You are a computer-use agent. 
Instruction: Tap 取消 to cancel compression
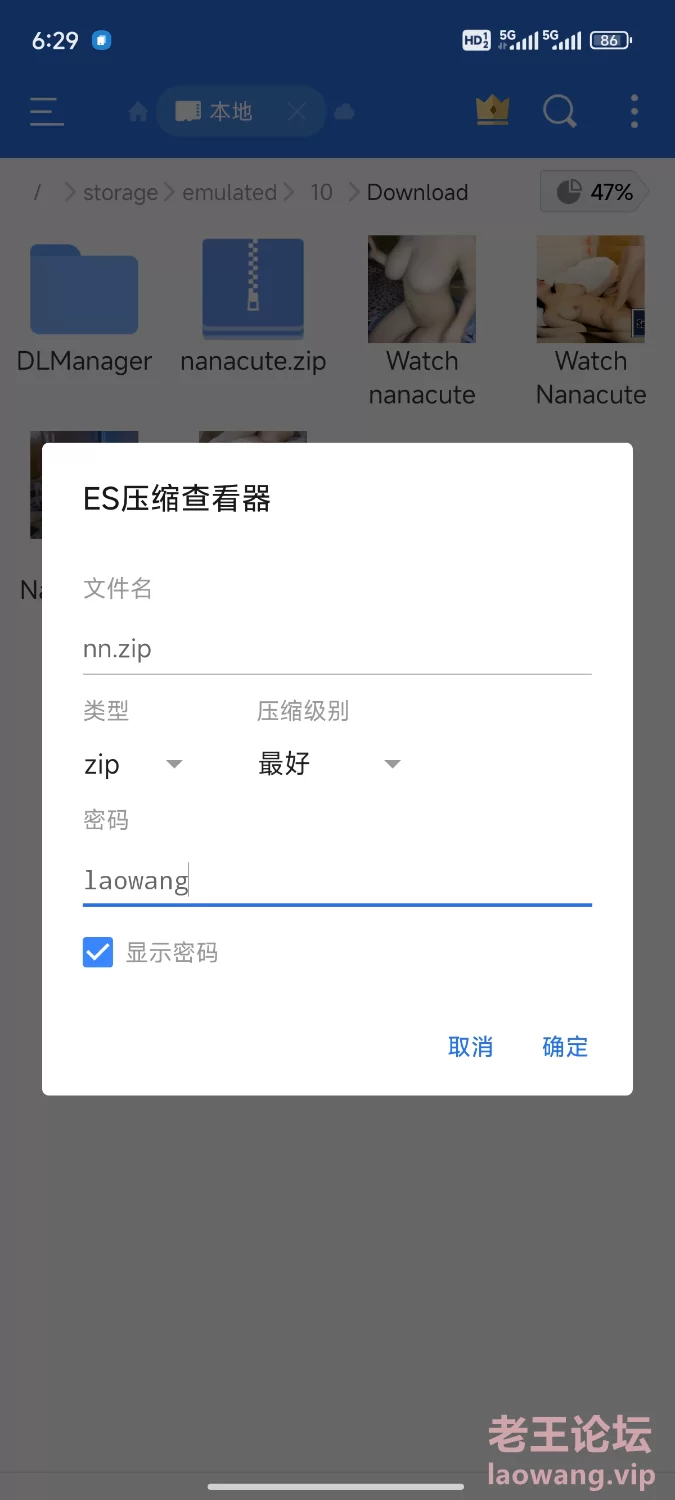coord(470,1047)
